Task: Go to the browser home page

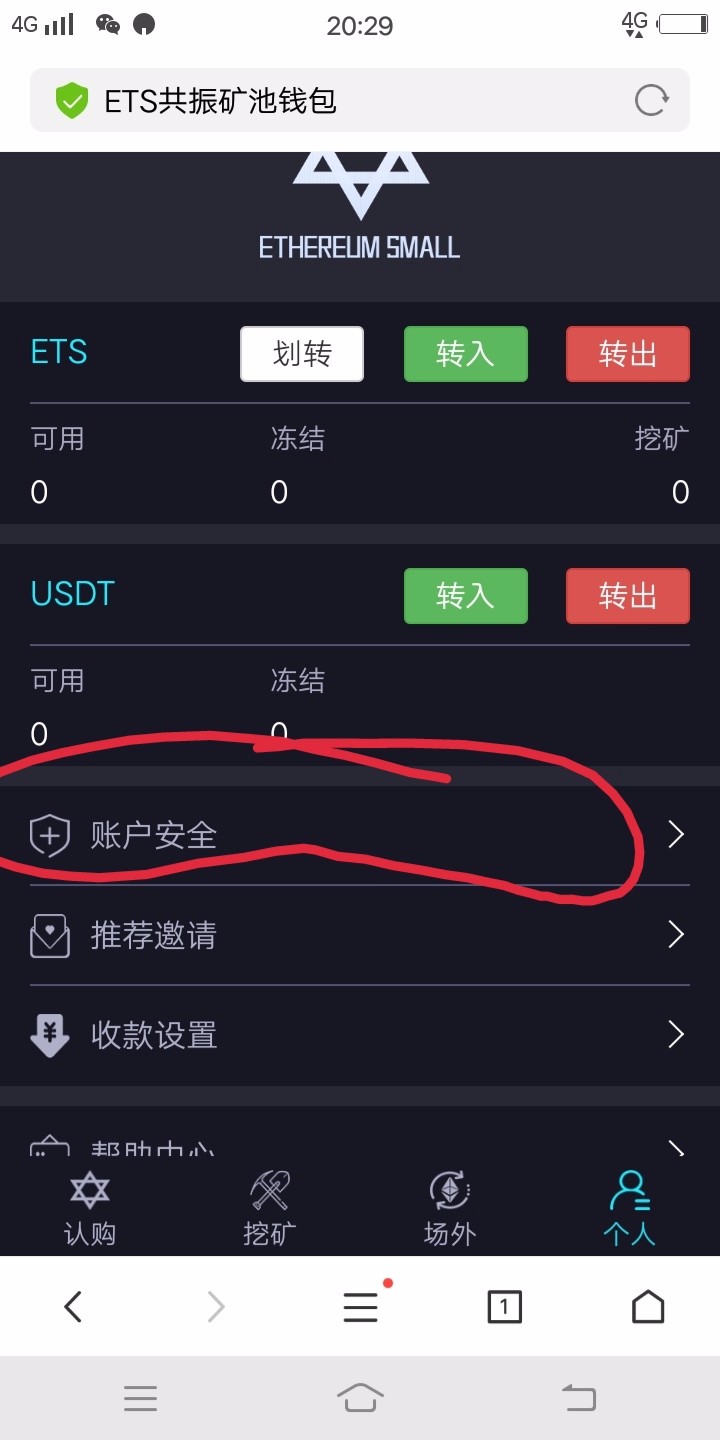Action: [648, 1306]
